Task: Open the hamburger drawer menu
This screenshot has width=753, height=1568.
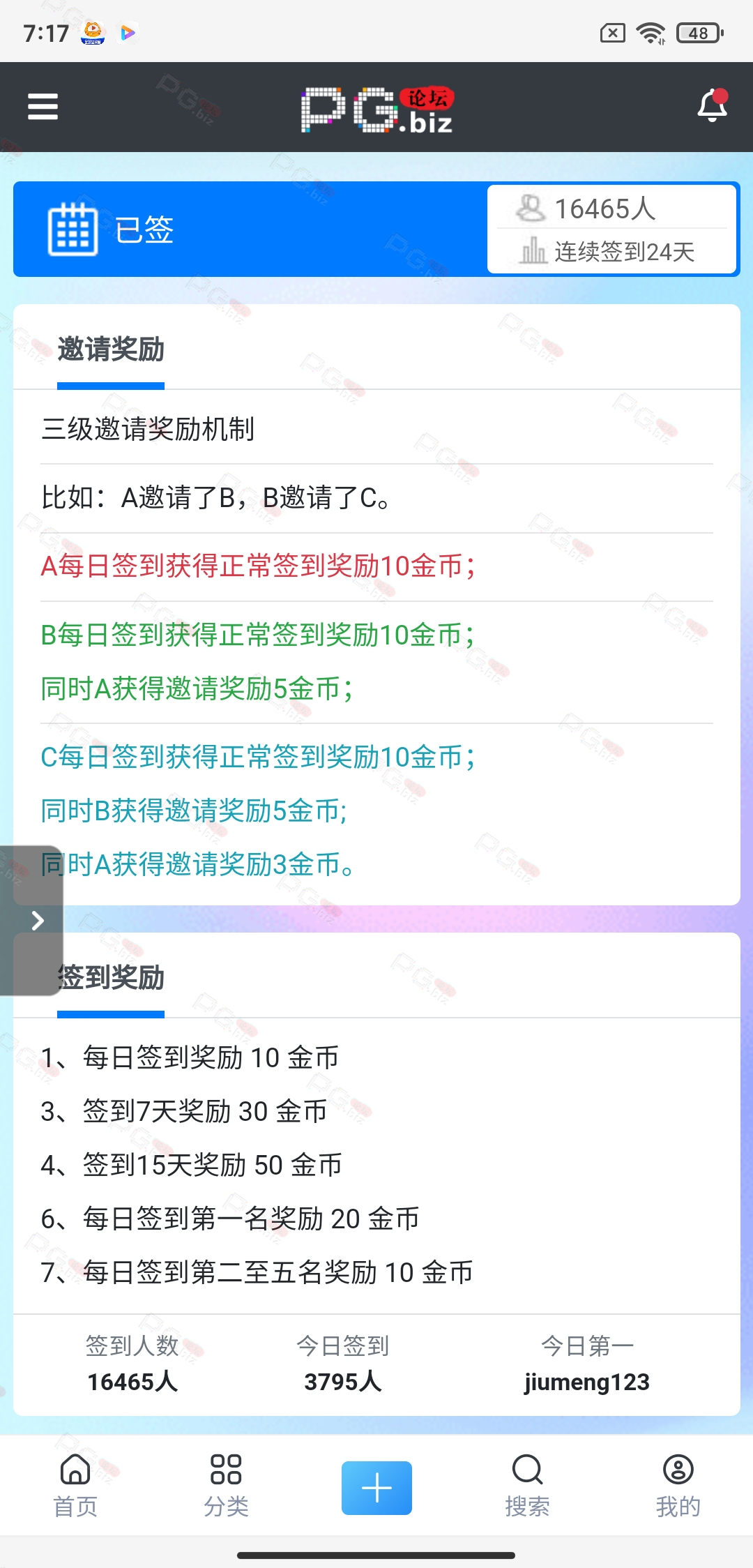Action: coord(43,107)
